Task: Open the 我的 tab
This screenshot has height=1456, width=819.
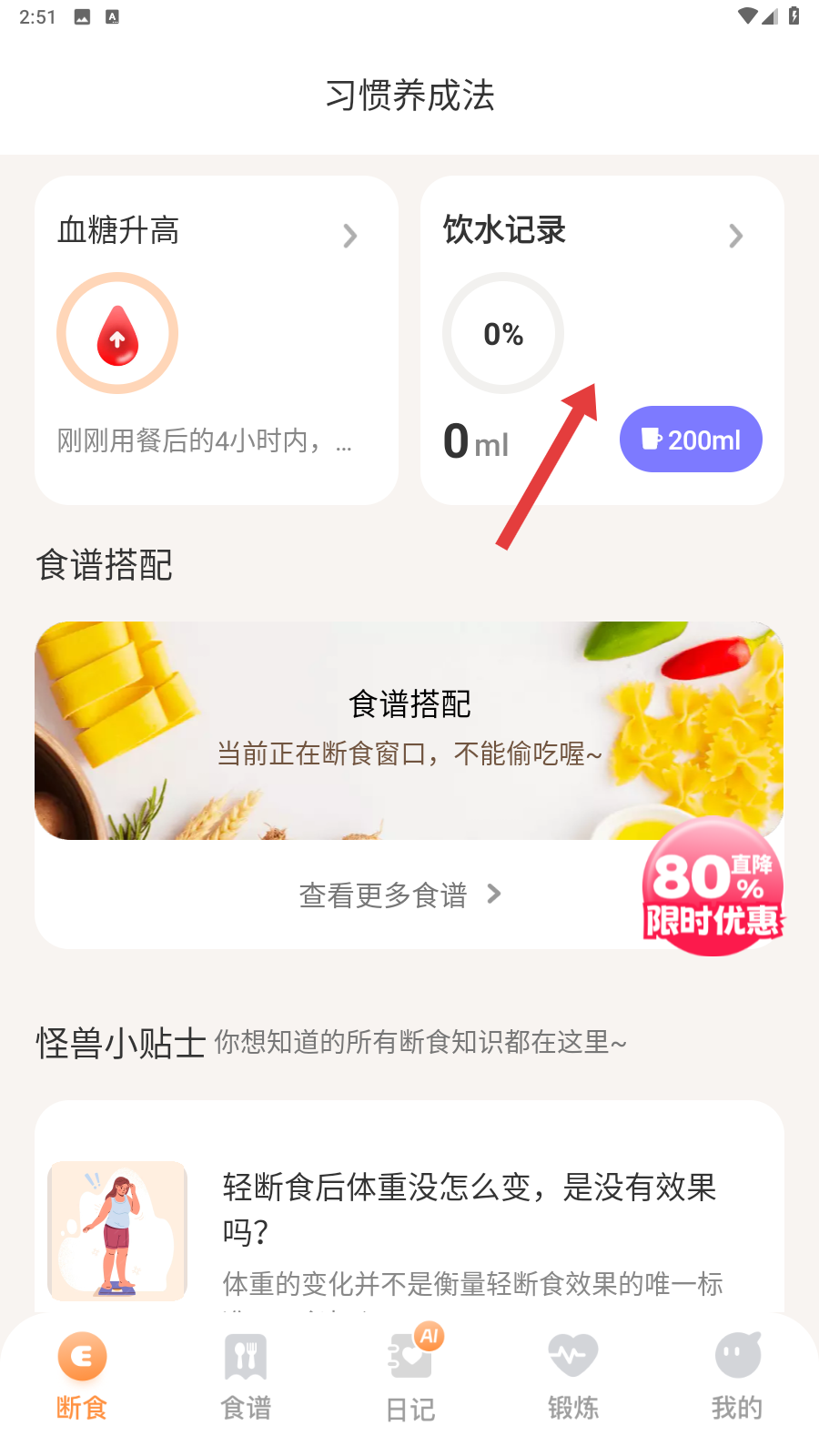Action: [x=737, y=1376]
